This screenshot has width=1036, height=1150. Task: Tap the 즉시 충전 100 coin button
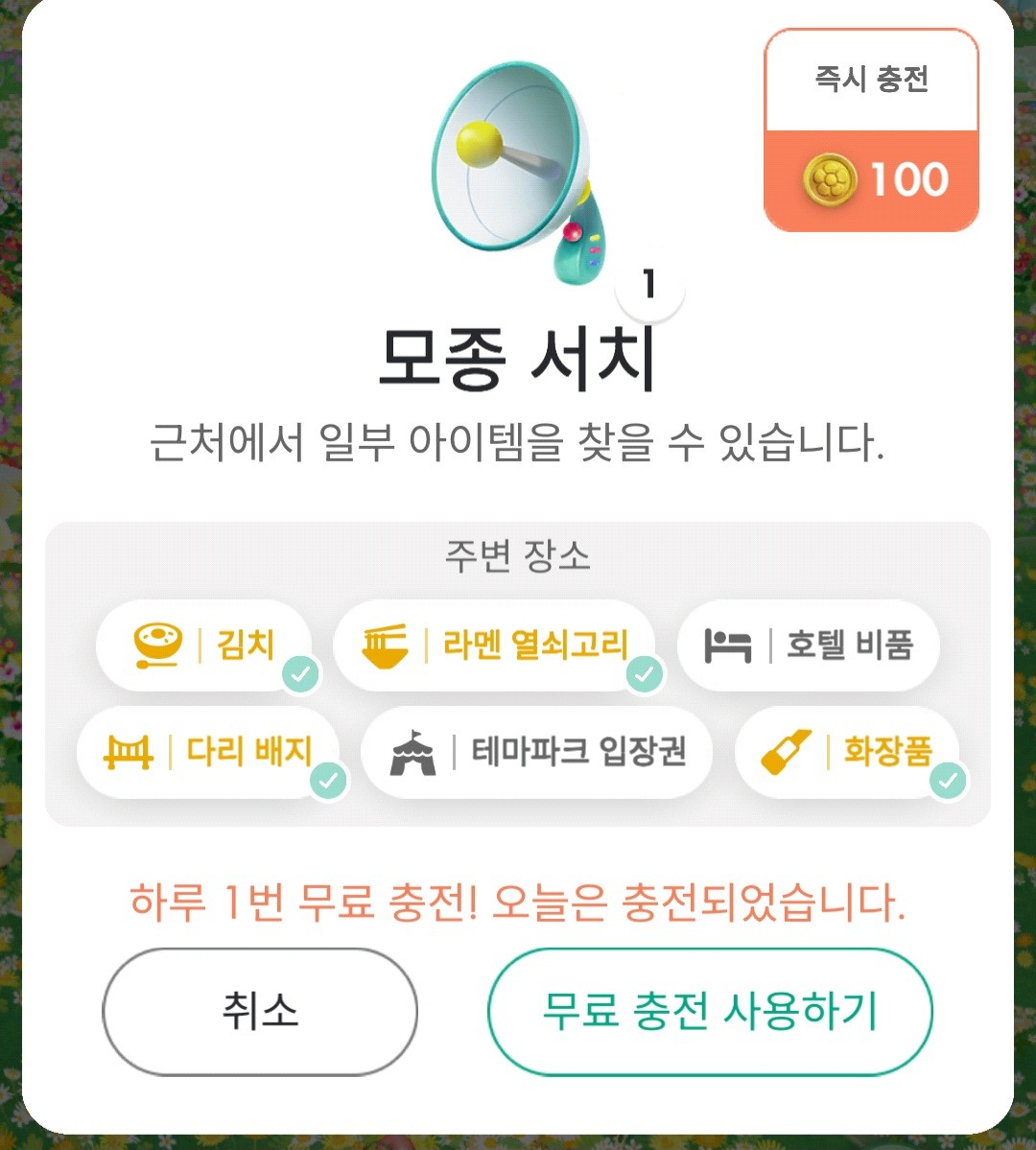coord(871,131)
